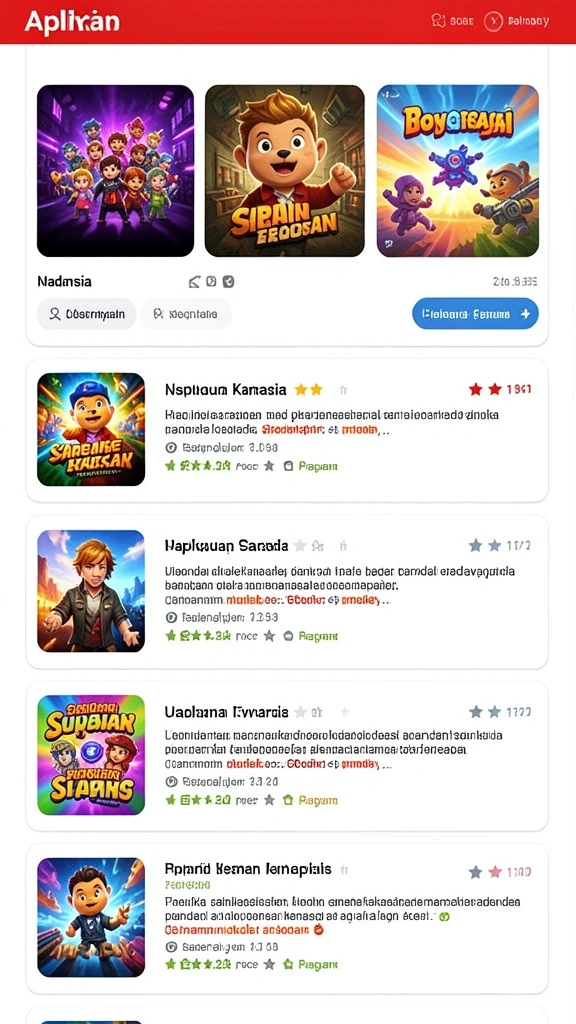Select the first chip with the person icon
Image resolution: width=576 pixels, height=1024 pixels.
pyautogui.click(x=87, y=314)
